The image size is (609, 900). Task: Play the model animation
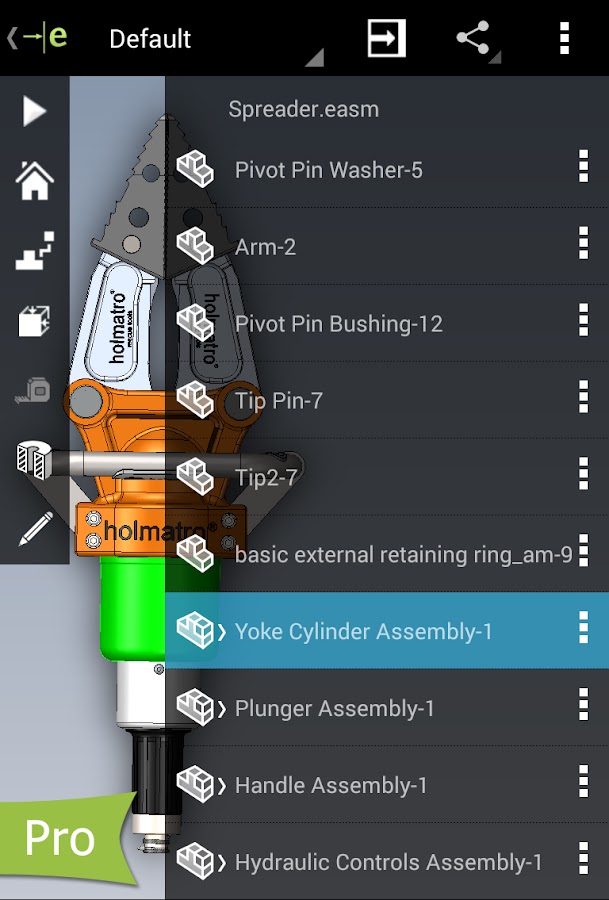tap(34, 111)
